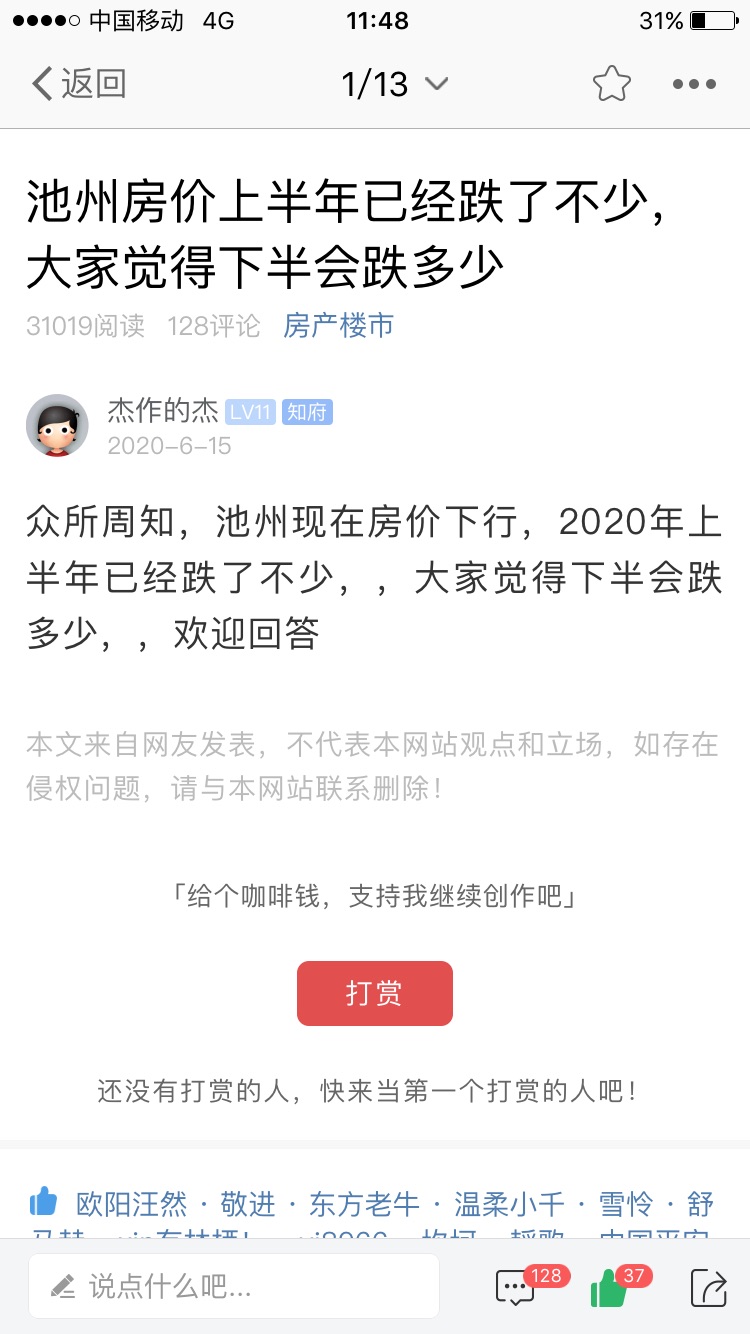Image resolution: width=750 pixels, height=1334 pixels.
Task: Open the 房产楼市 category link
Action: (x=338, y=325)
